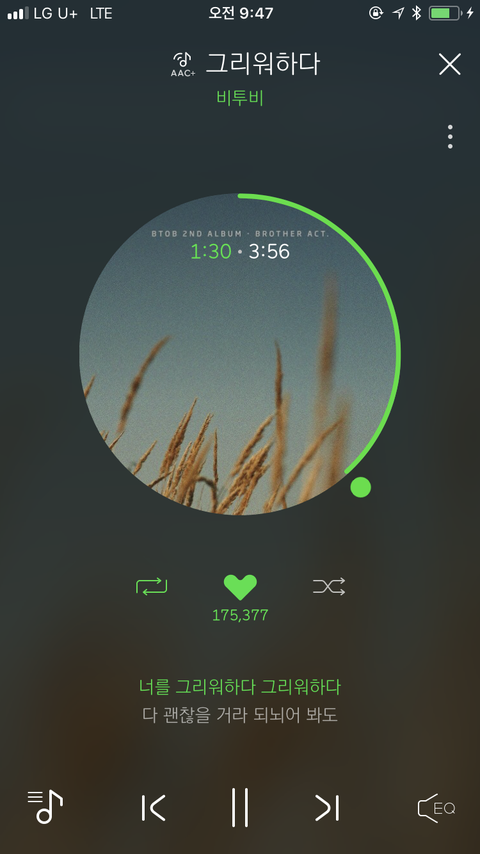Close the music player screen
This screenshot has height=854, width=480.
pyautogui.click(x=449, y=64)
